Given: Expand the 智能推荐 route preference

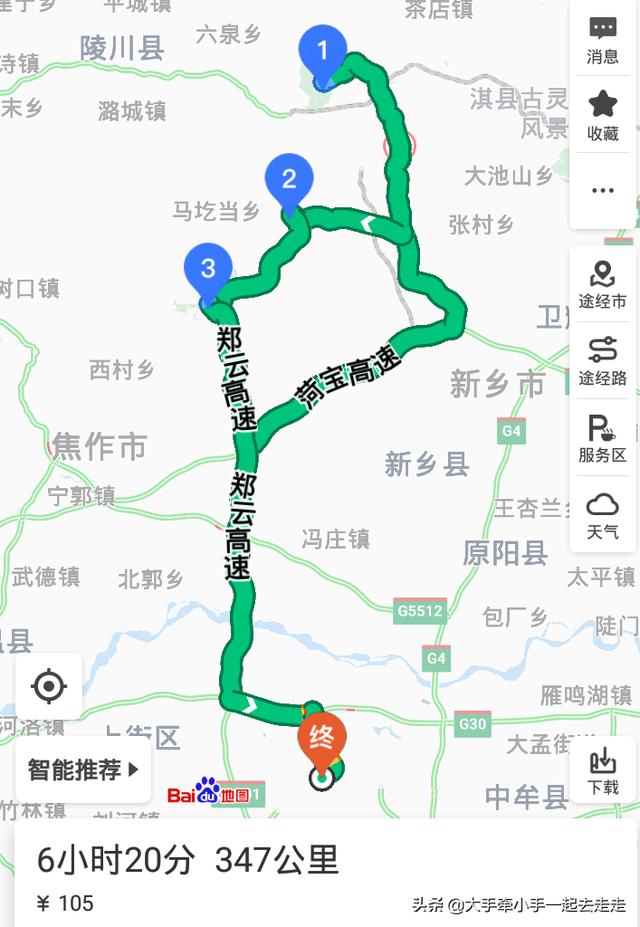Looking at the screenshot, I should pyautogui.click(x=84, y=769).
